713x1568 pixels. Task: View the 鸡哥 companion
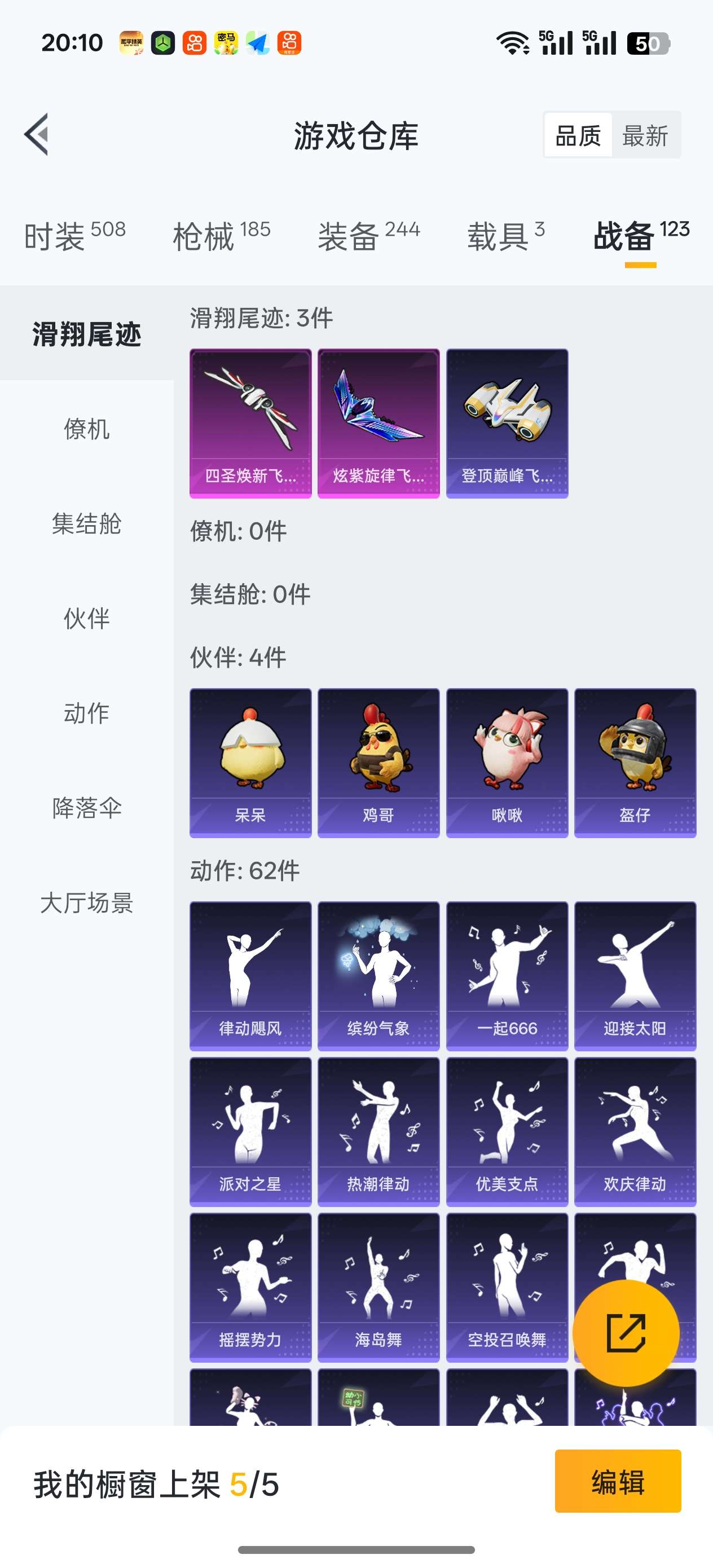pos(378,763)
